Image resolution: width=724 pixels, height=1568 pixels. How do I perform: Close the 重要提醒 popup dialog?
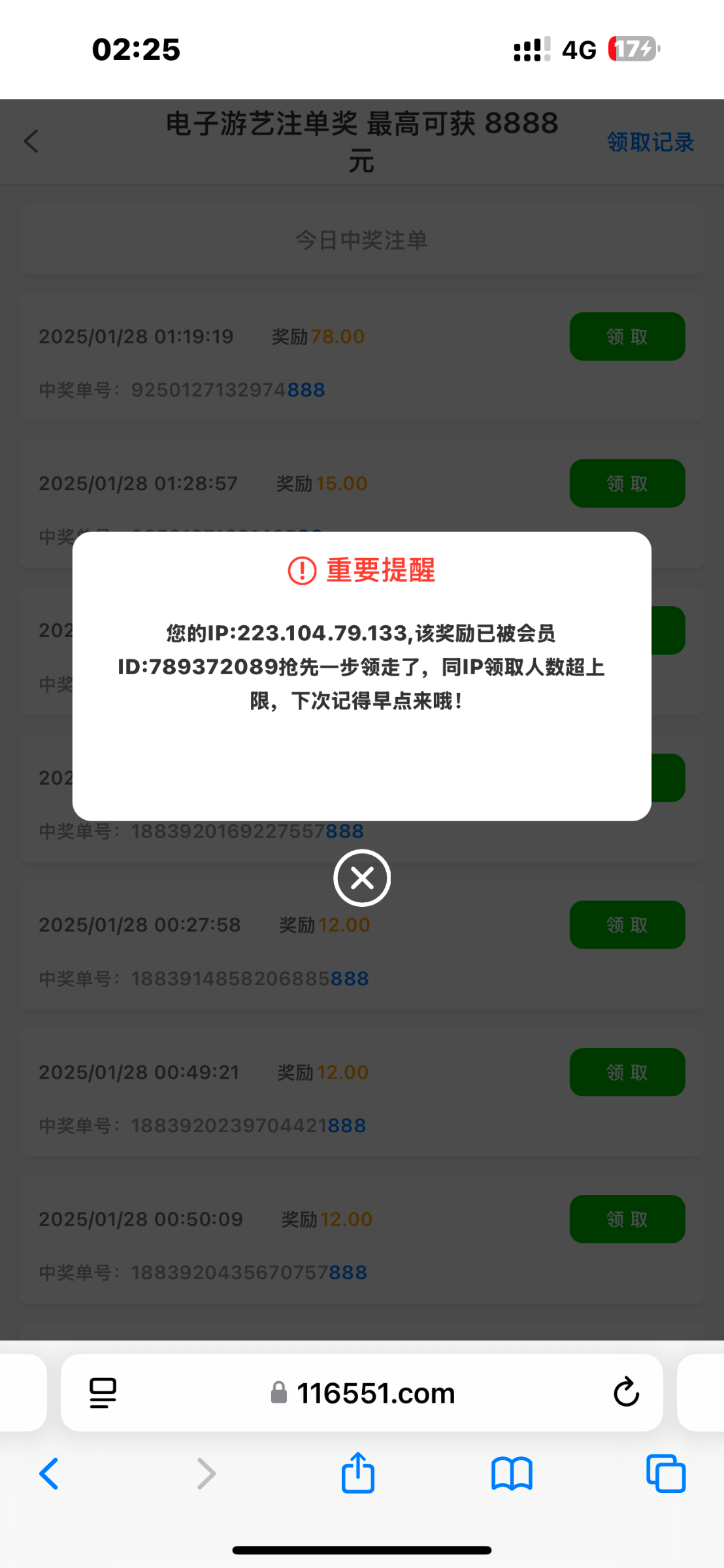pyautogui.click(x=362, y=878)
